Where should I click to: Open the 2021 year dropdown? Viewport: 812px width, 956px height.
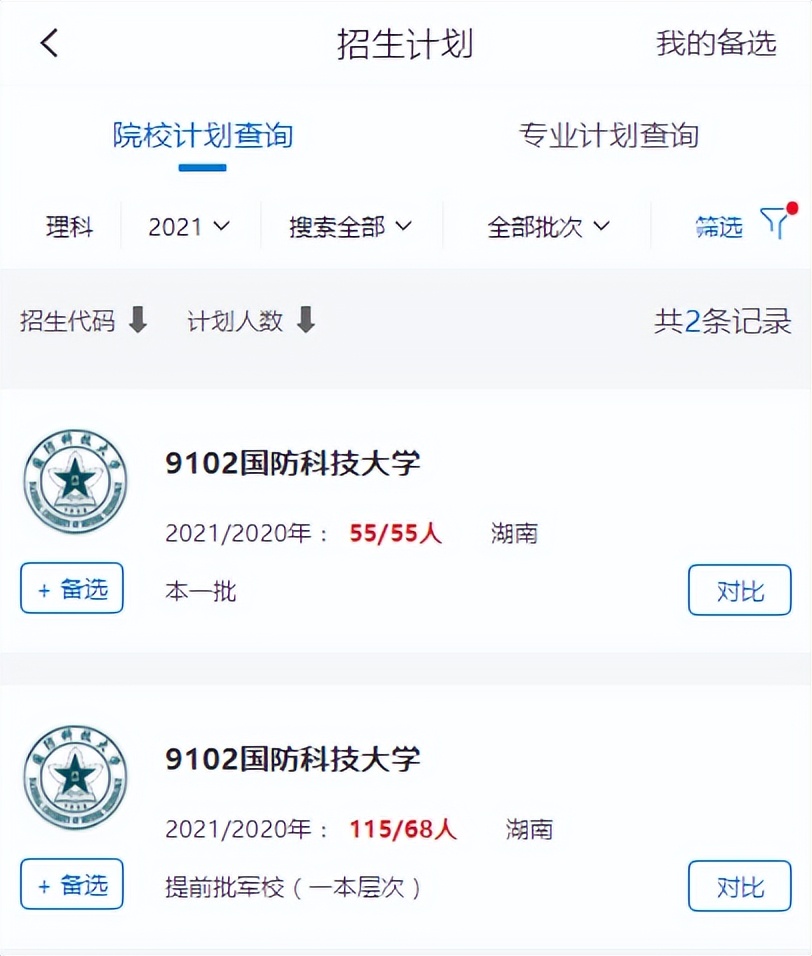[x=190, y=226]
